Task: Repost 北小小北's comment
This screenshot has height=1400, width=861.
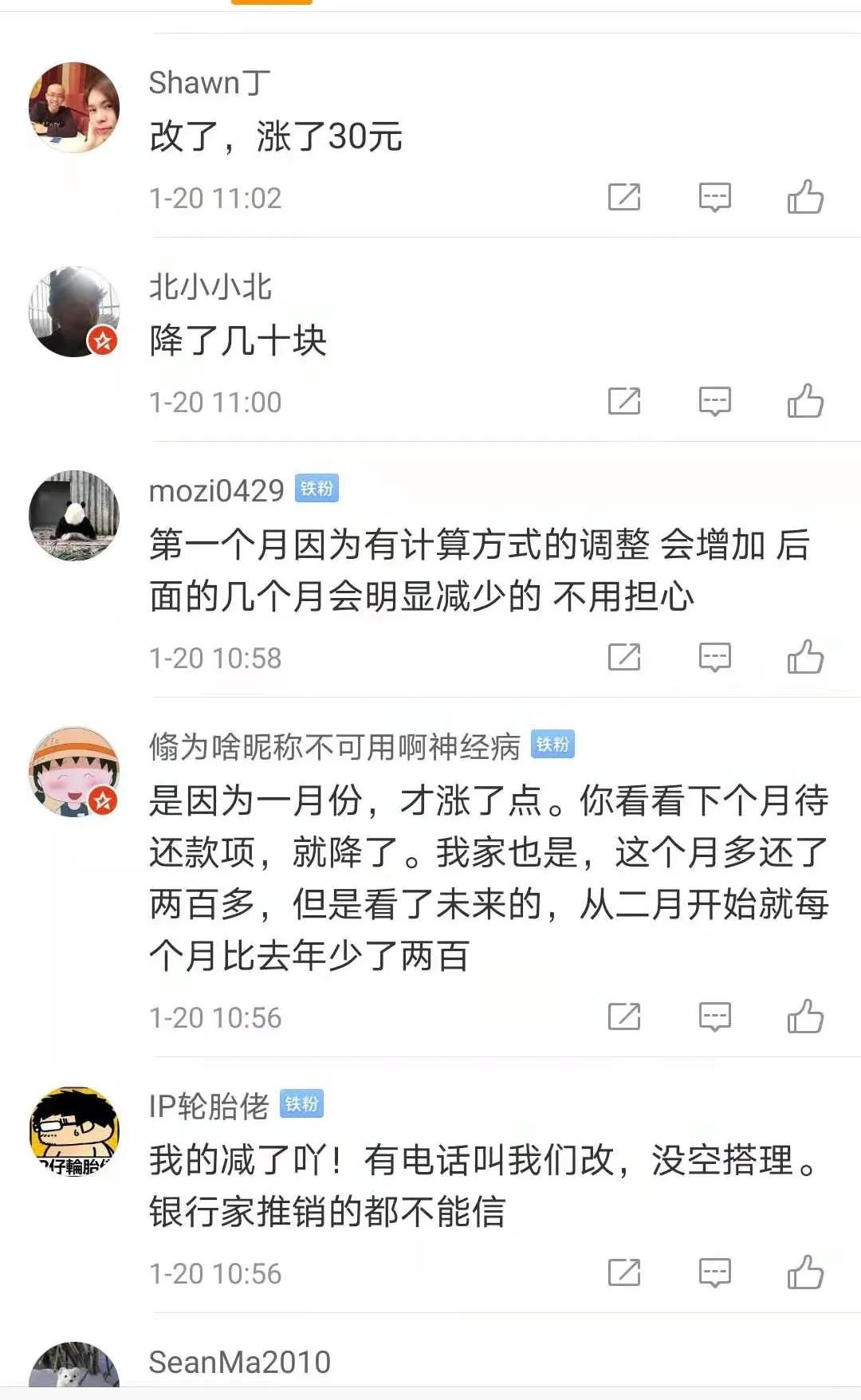Action: click(x=624, y=401)
